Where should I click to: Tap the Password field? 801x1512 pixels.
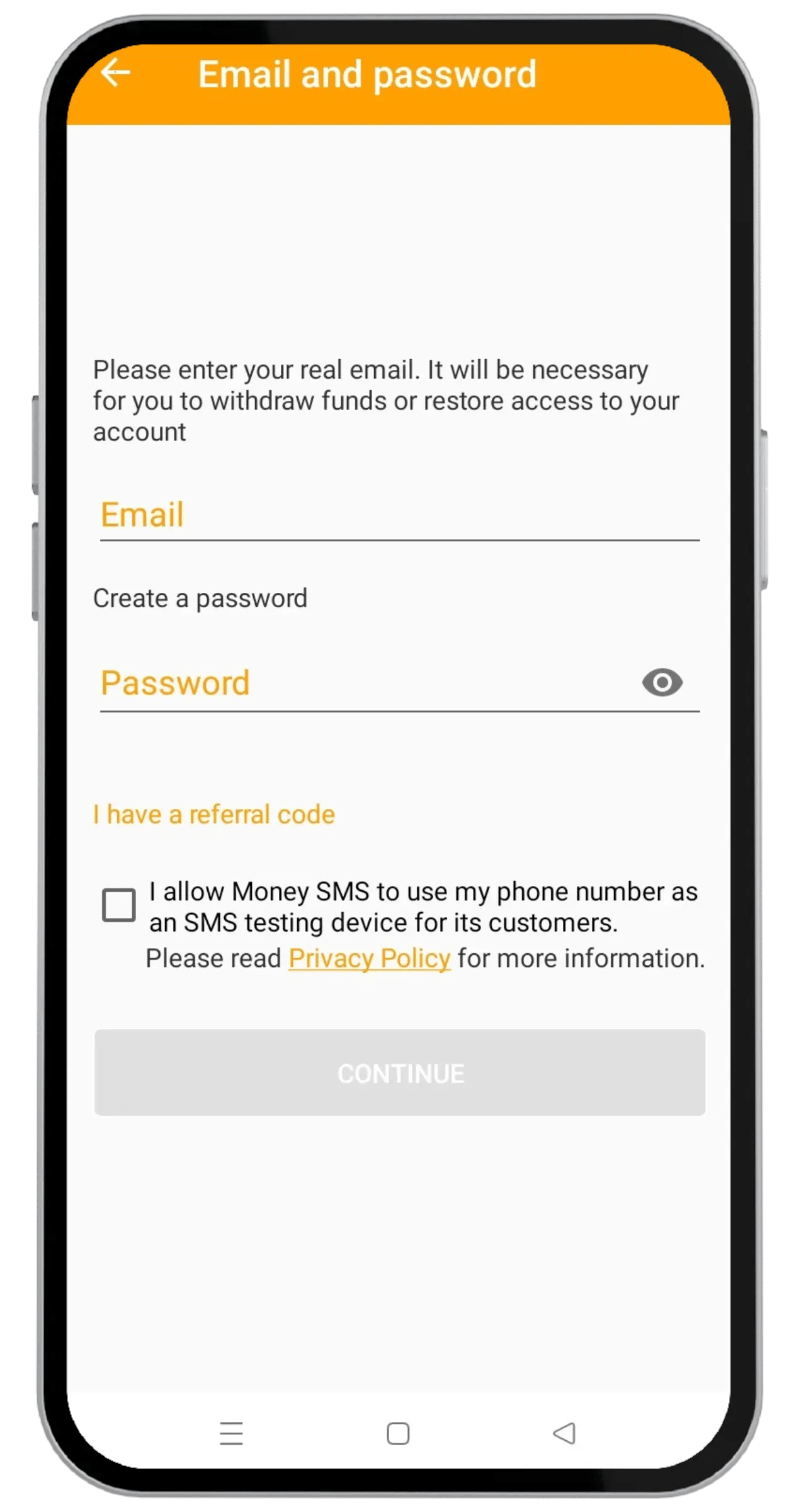tap(365, 683)
